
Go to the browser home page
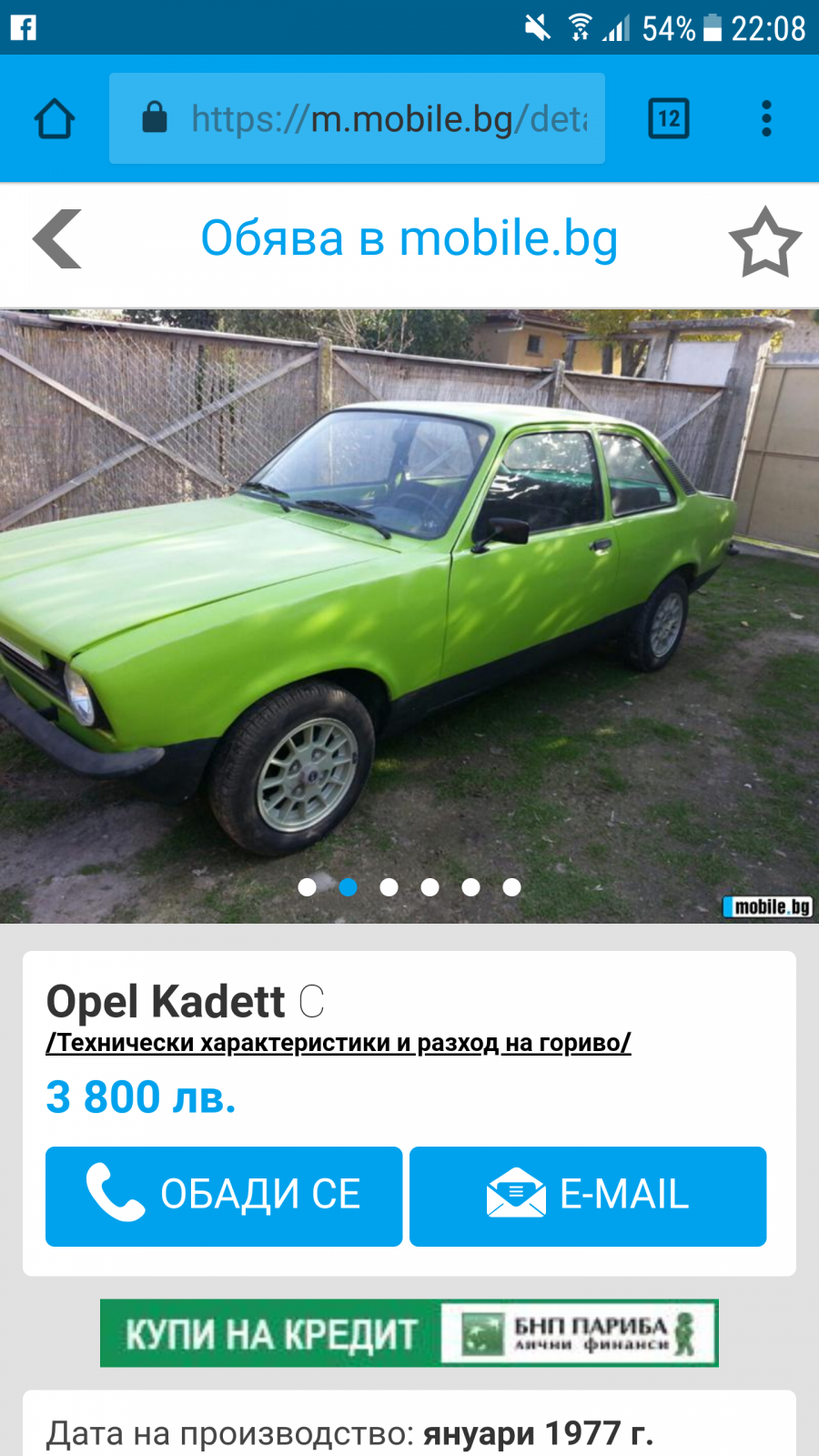(x=55, y=119)
